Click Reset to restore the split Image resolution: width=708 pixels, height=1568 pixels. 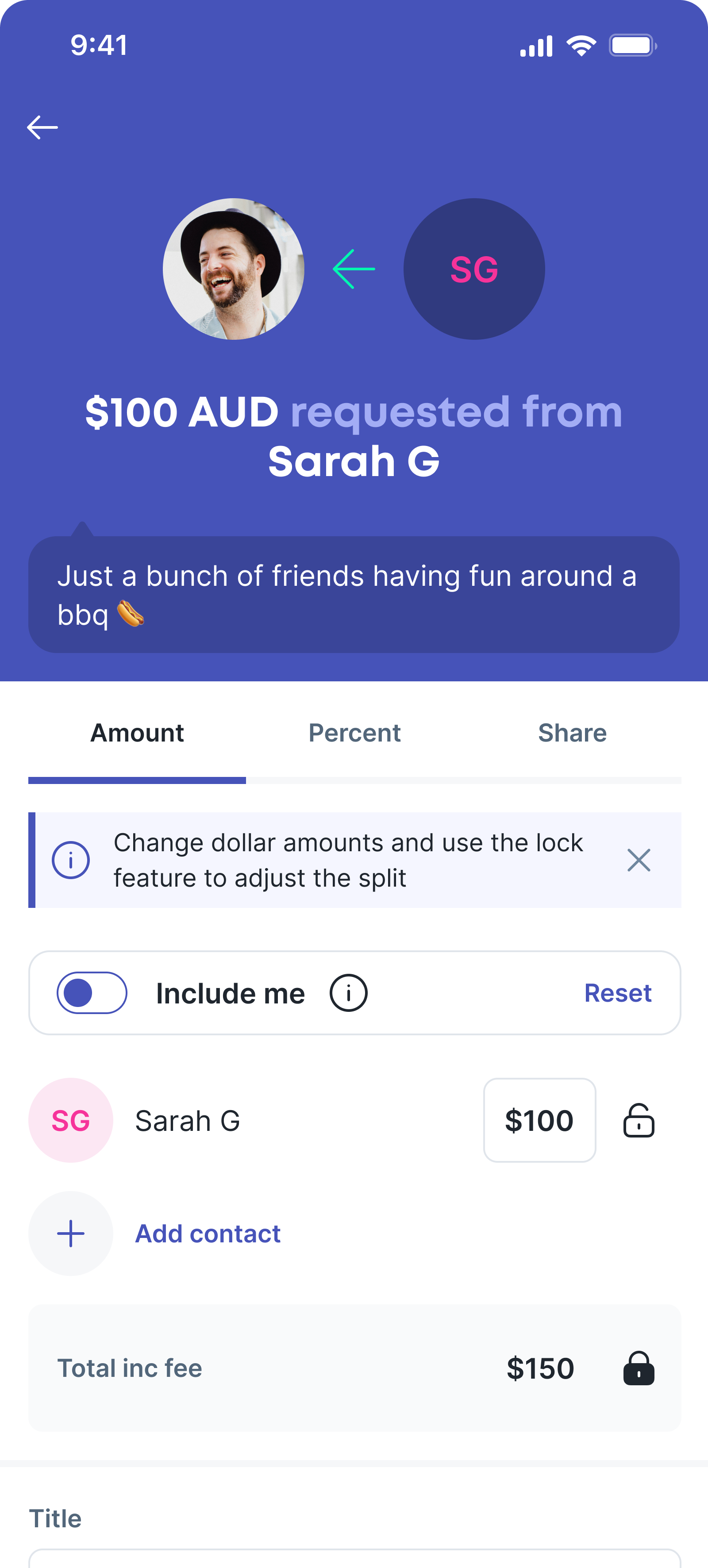(618, 992)
